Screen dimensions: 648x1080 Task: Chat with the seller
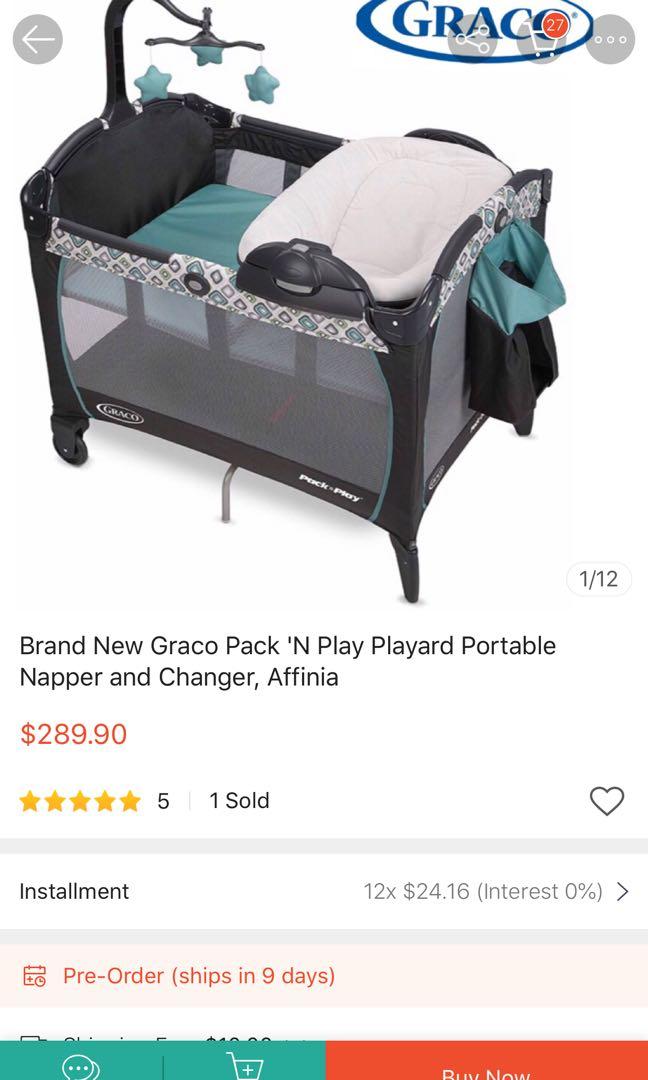coord(81,1065)
